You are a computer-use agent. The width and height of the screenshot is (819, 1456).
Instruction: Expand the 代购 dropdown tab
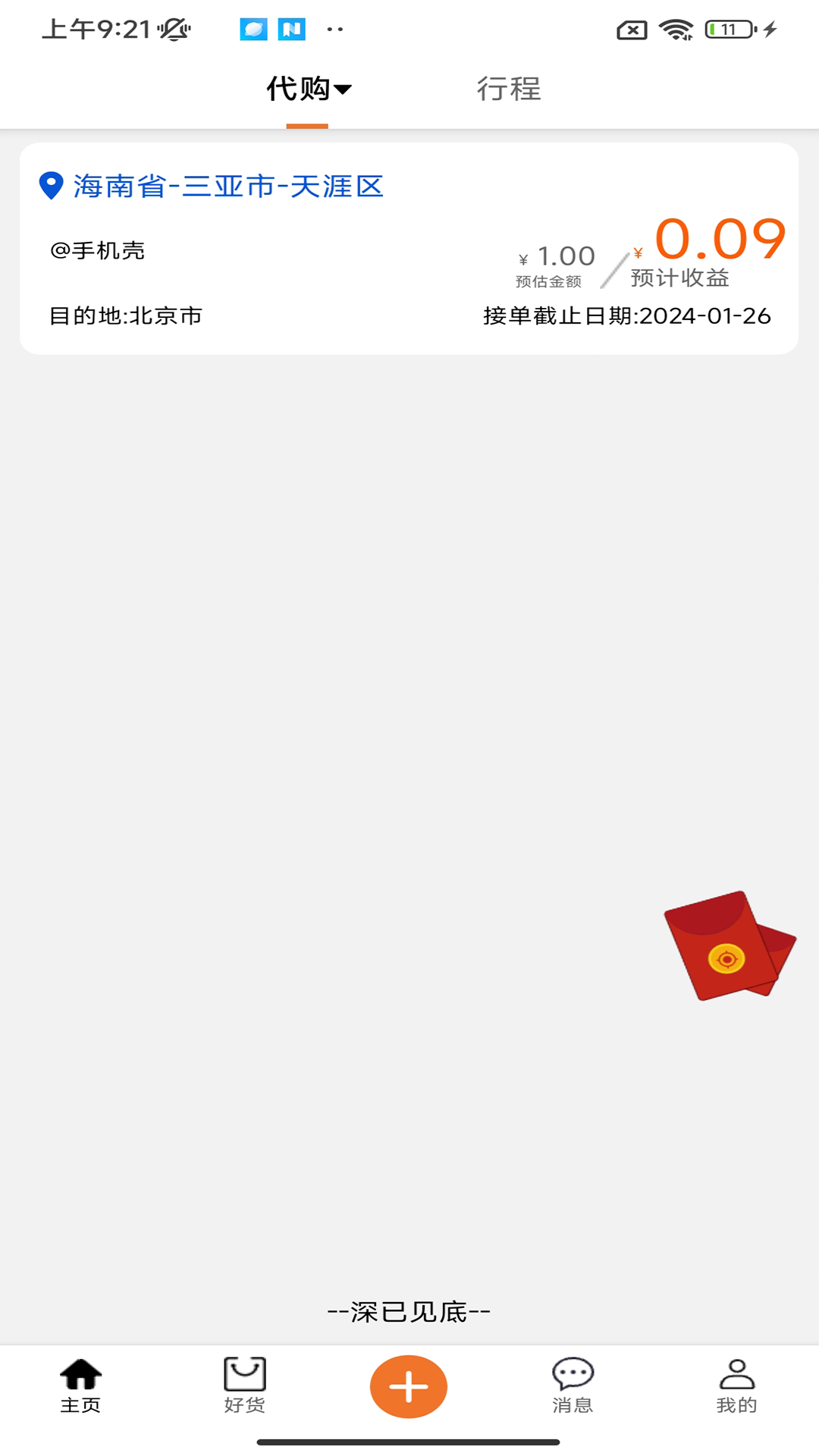(309, 89)
